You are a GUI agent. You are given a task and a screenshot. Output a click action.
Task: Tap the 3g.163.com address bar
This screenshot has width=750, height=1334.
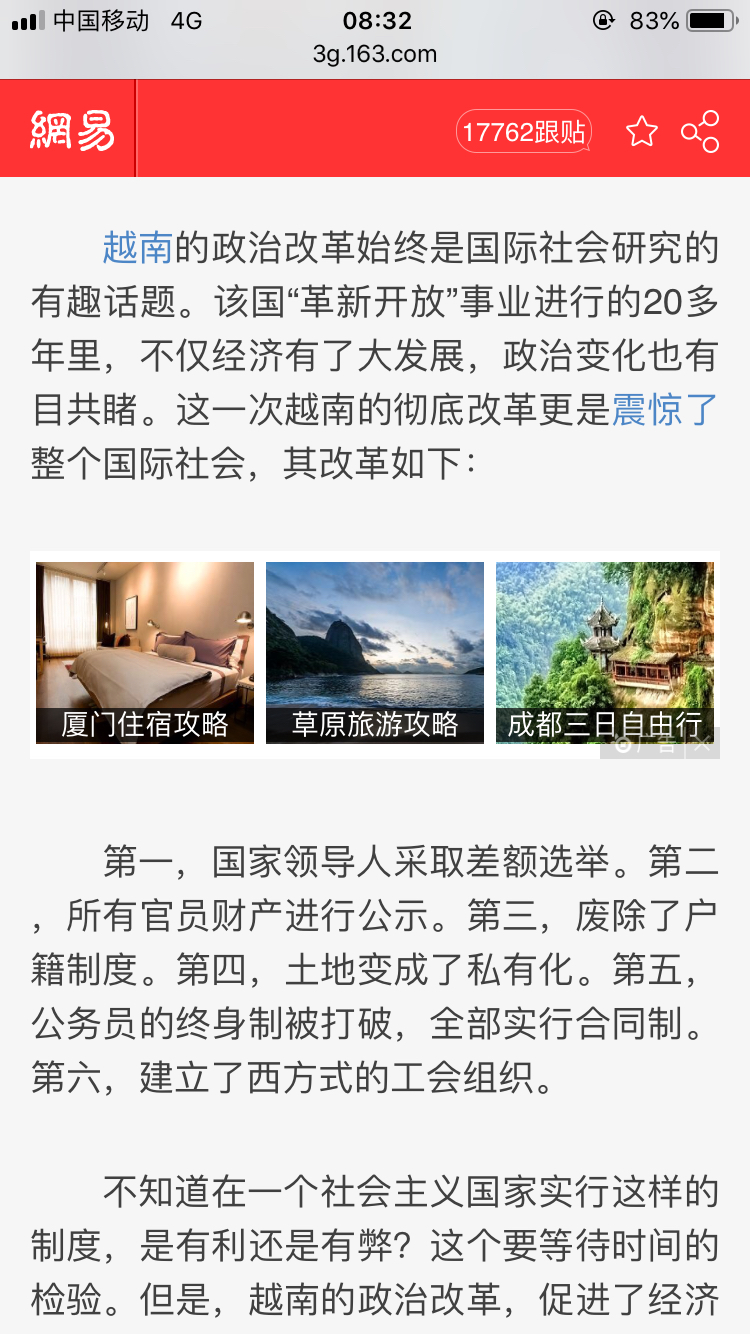click(x=375, y=54)
